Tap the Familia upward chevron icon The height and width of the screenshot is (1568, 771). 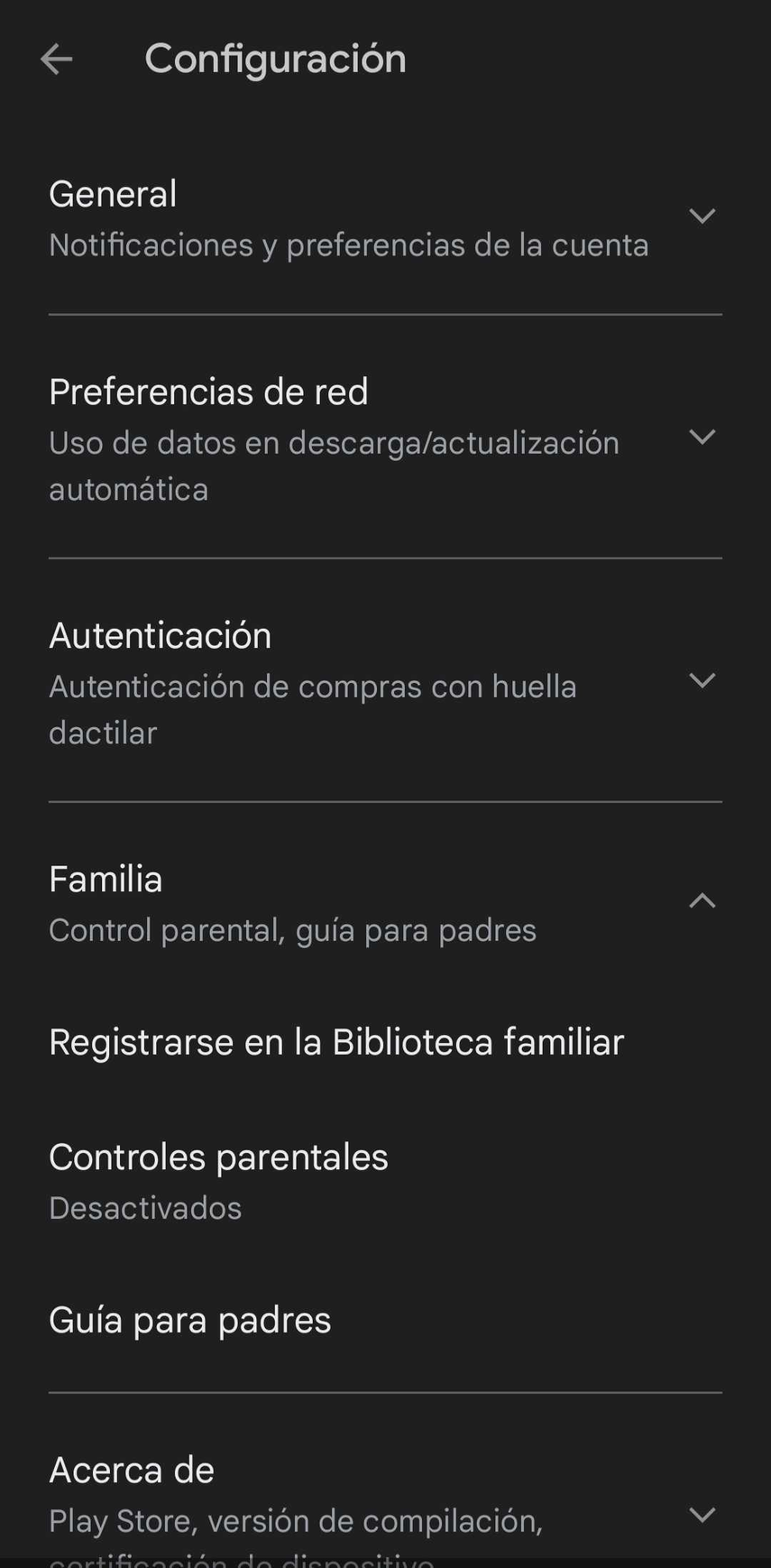click(702, 900)
